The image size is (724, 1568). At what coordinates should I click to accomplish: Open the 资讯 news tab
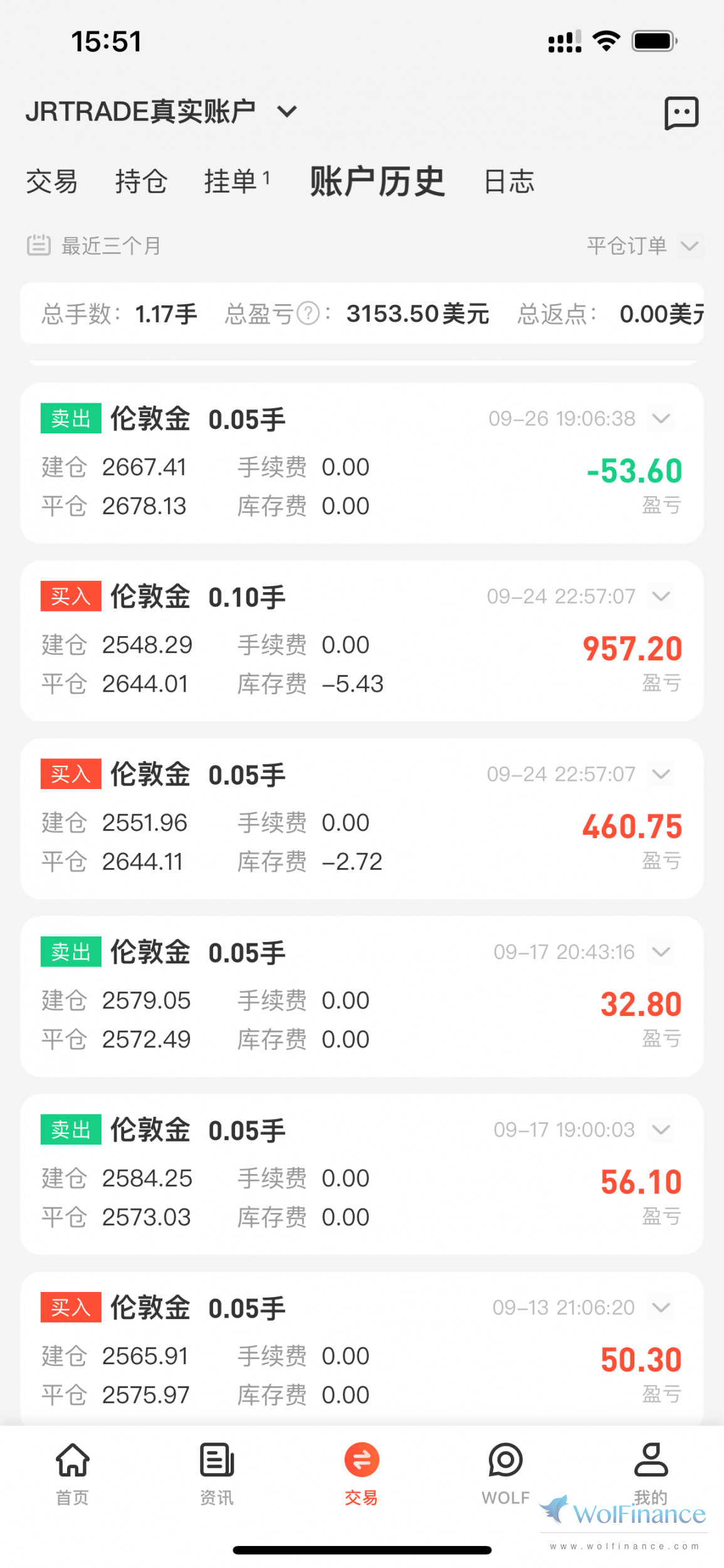tap(217, 1474)
